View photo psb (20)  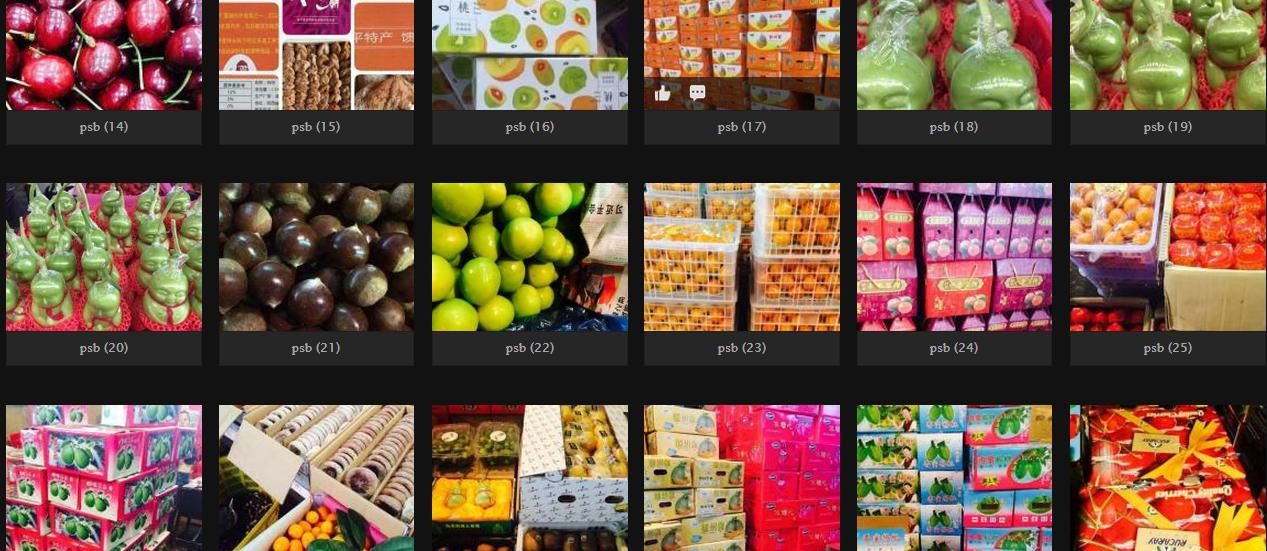click(103, 256)
